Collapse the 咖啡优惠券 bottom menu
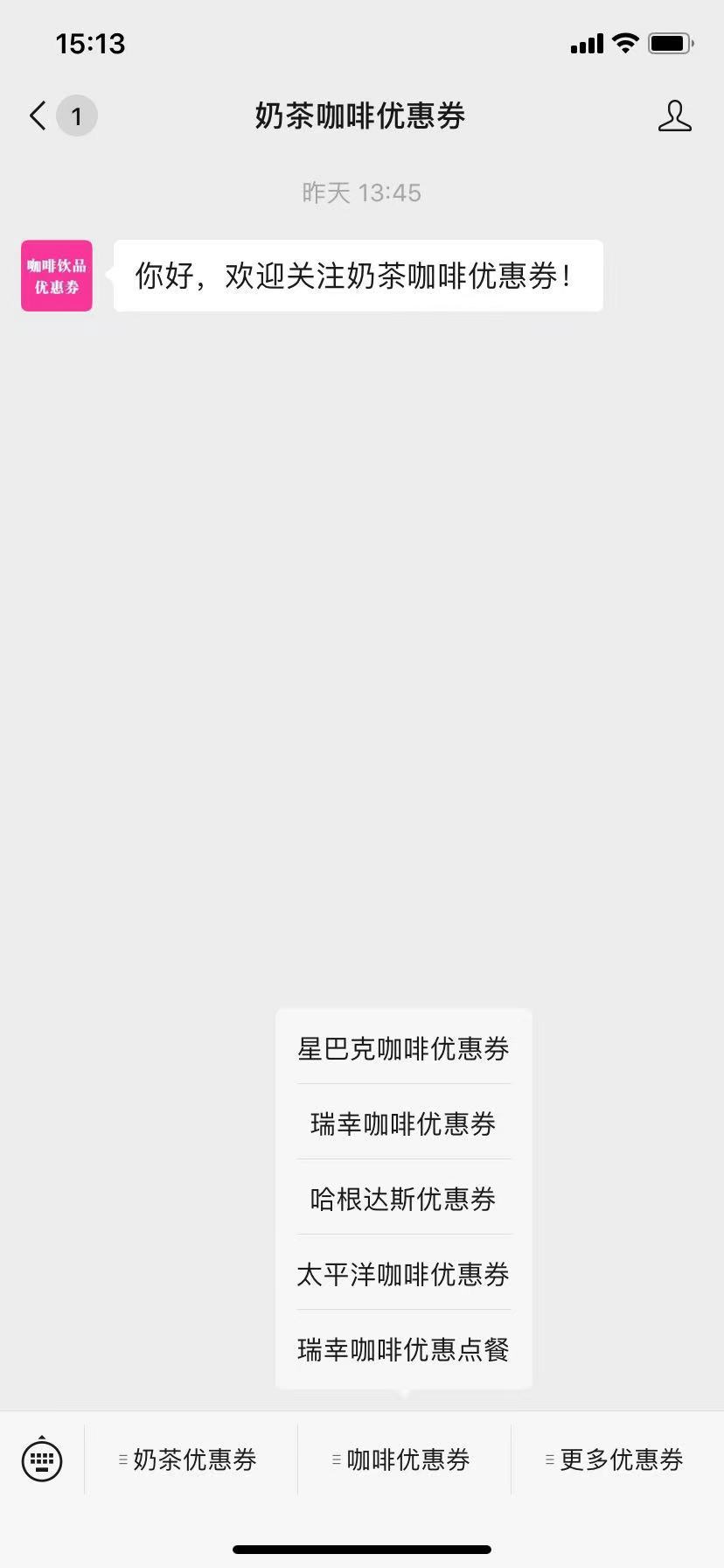The height and width of the screenshot is (1568, 724). click(x=404, y=1459)
